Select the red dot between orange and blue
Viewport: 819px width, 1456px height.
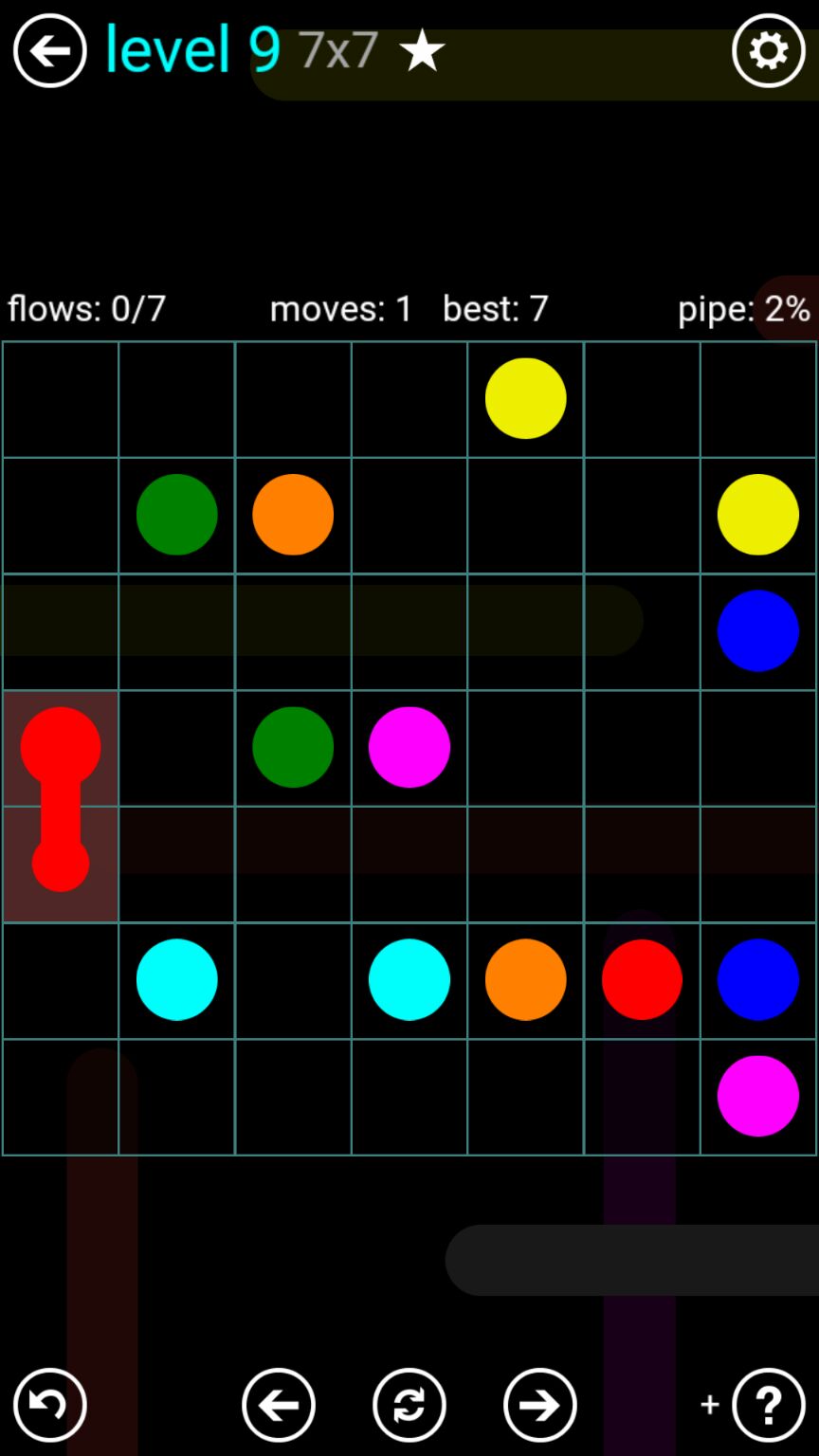pyautogui.click(x=642, y=979)
